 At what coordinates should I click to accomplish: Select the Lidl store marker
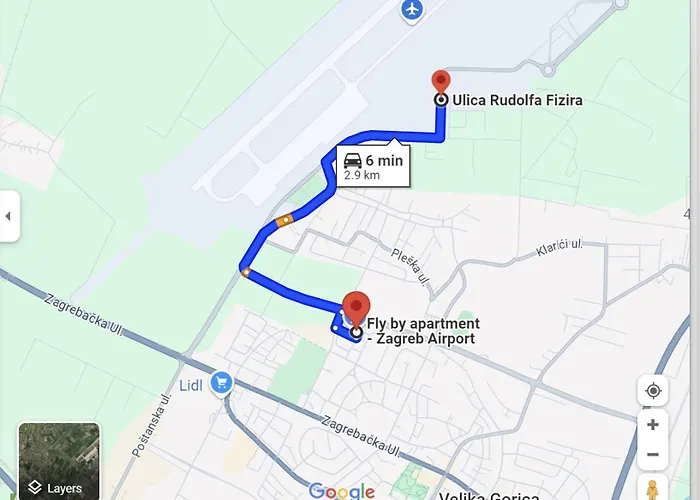221,382
